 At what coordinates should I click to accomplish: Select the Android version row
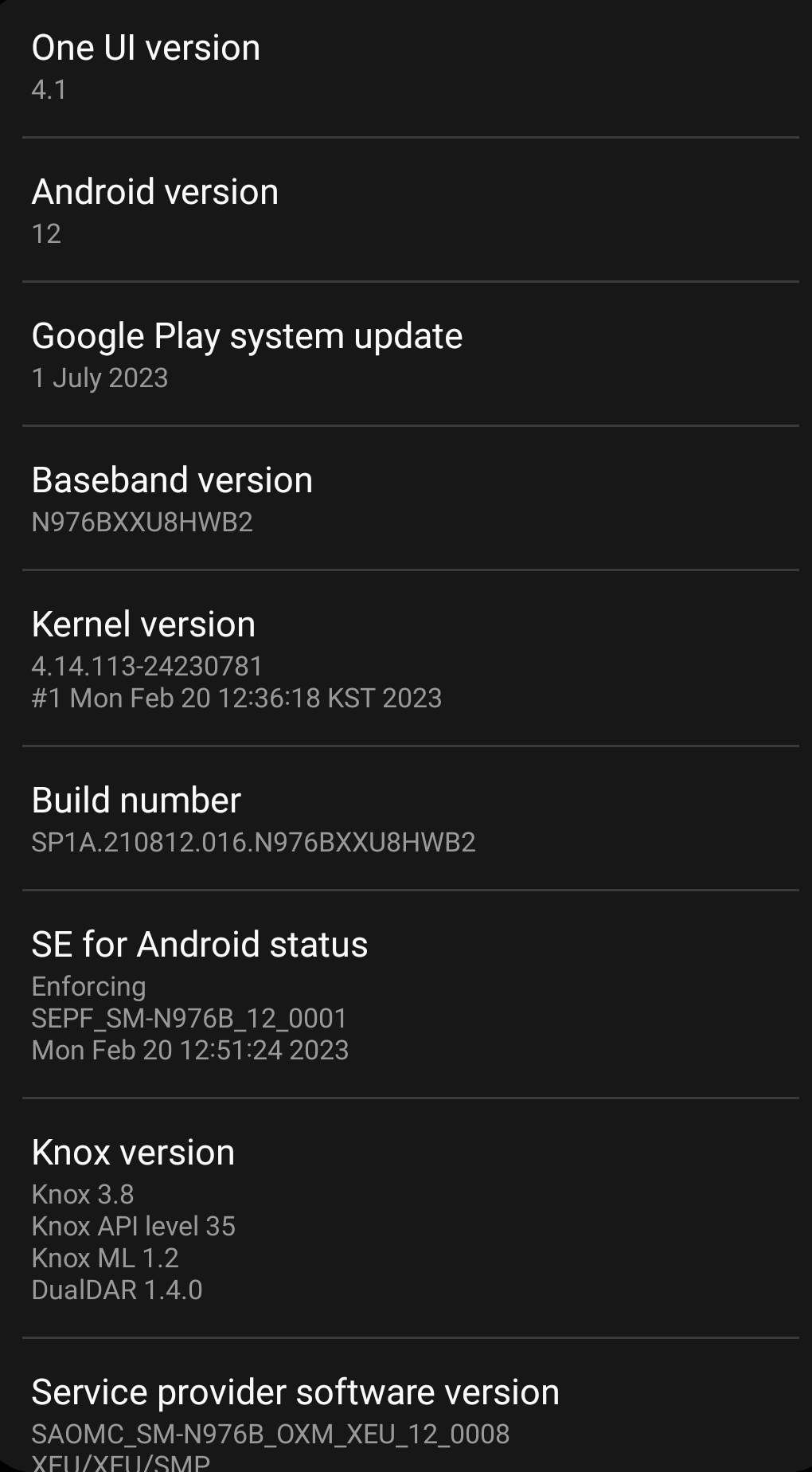(x=155, y=191)
